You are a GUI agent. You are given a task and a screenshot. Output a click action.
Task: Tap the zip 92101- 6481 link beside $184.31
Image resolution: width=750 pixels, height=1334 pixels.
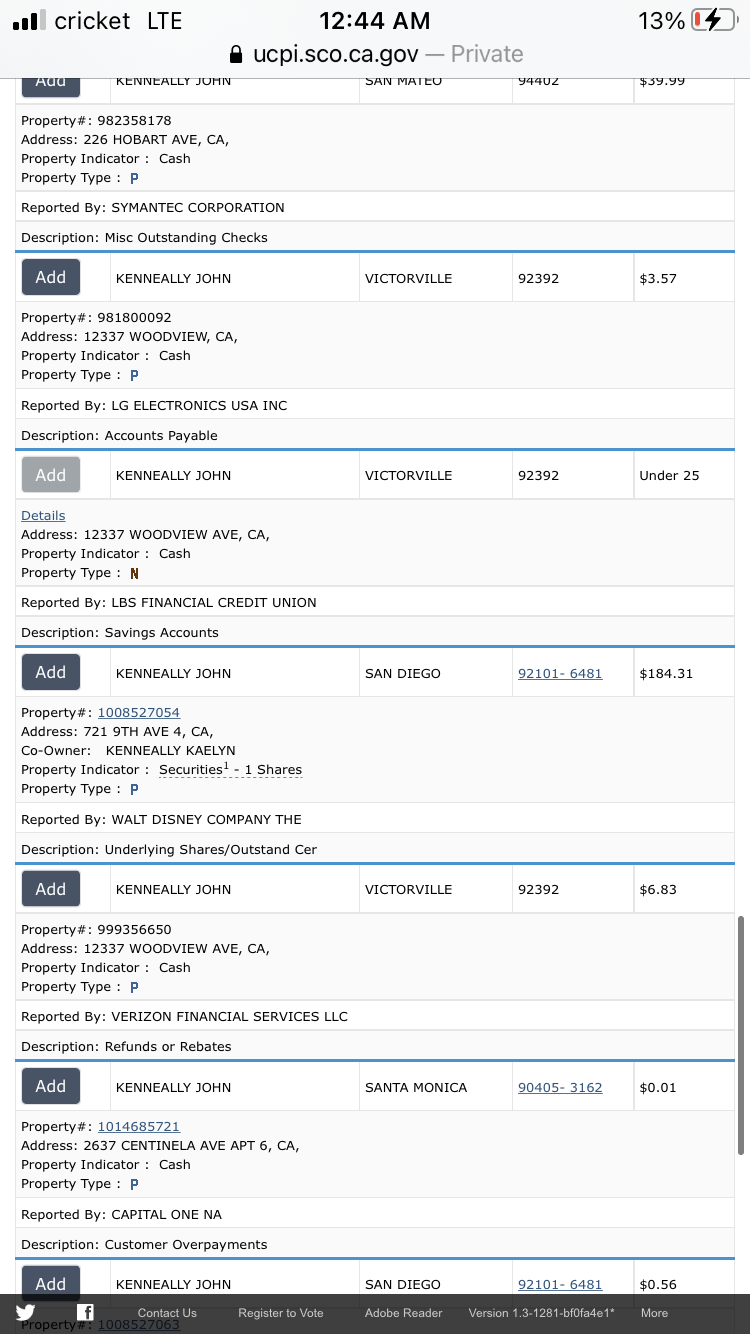pos(560,673)
